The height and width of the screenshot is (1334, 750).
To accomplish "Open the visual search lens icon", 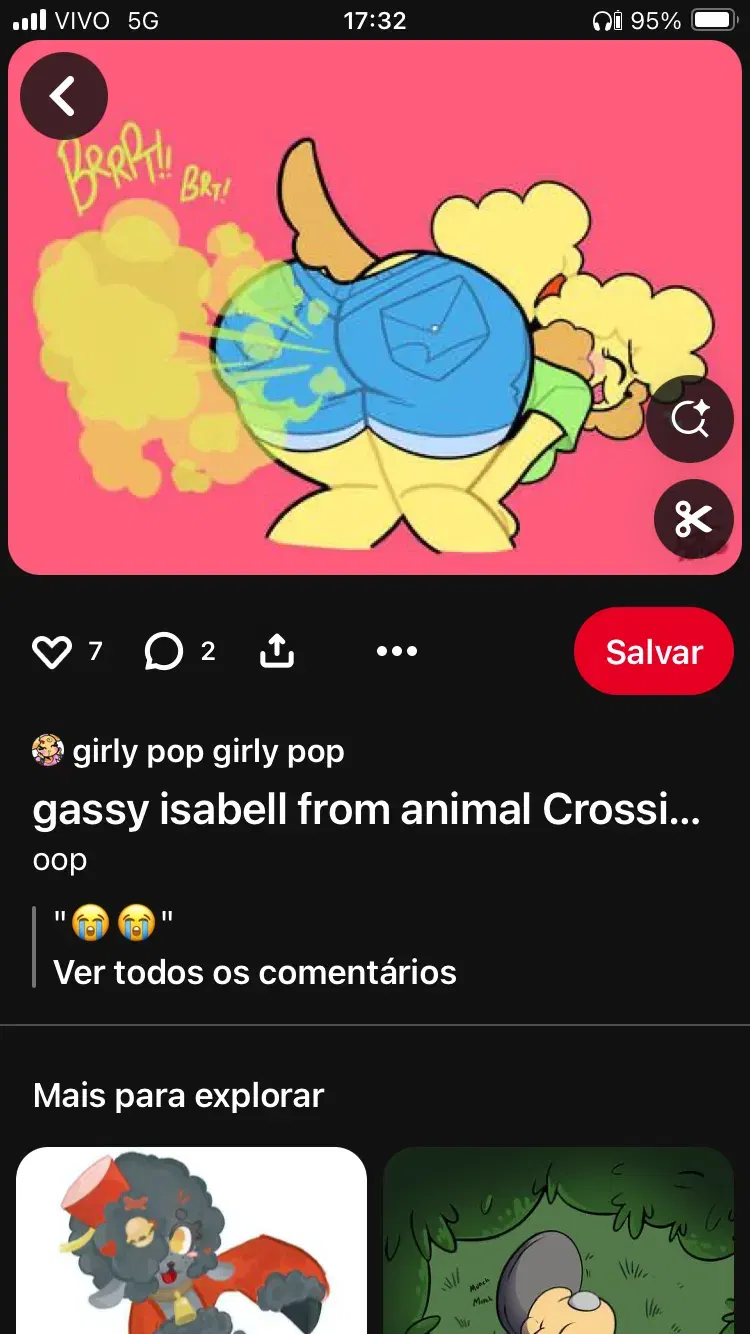I will click(x=690, y=420).
